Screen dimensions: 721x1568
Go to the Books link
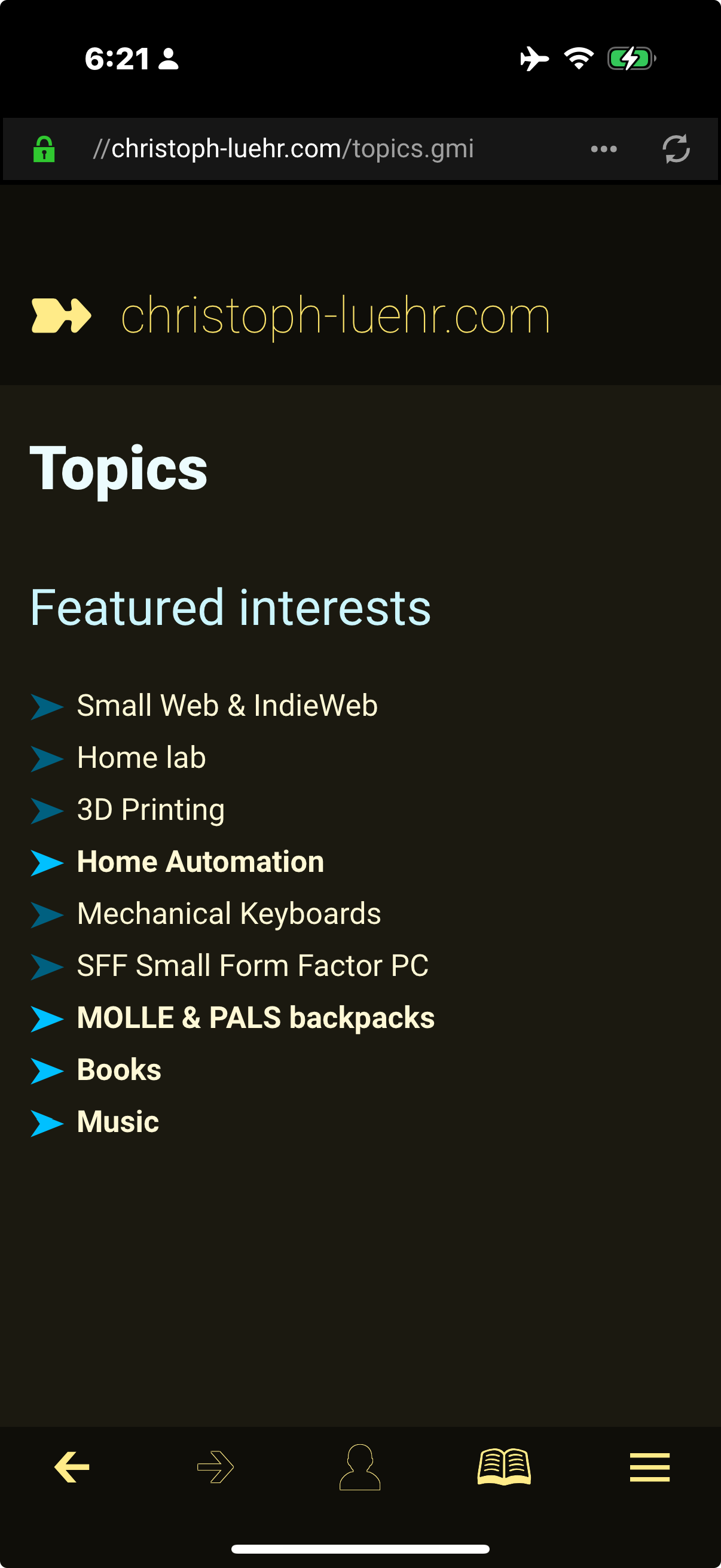tap(119, 1070)
